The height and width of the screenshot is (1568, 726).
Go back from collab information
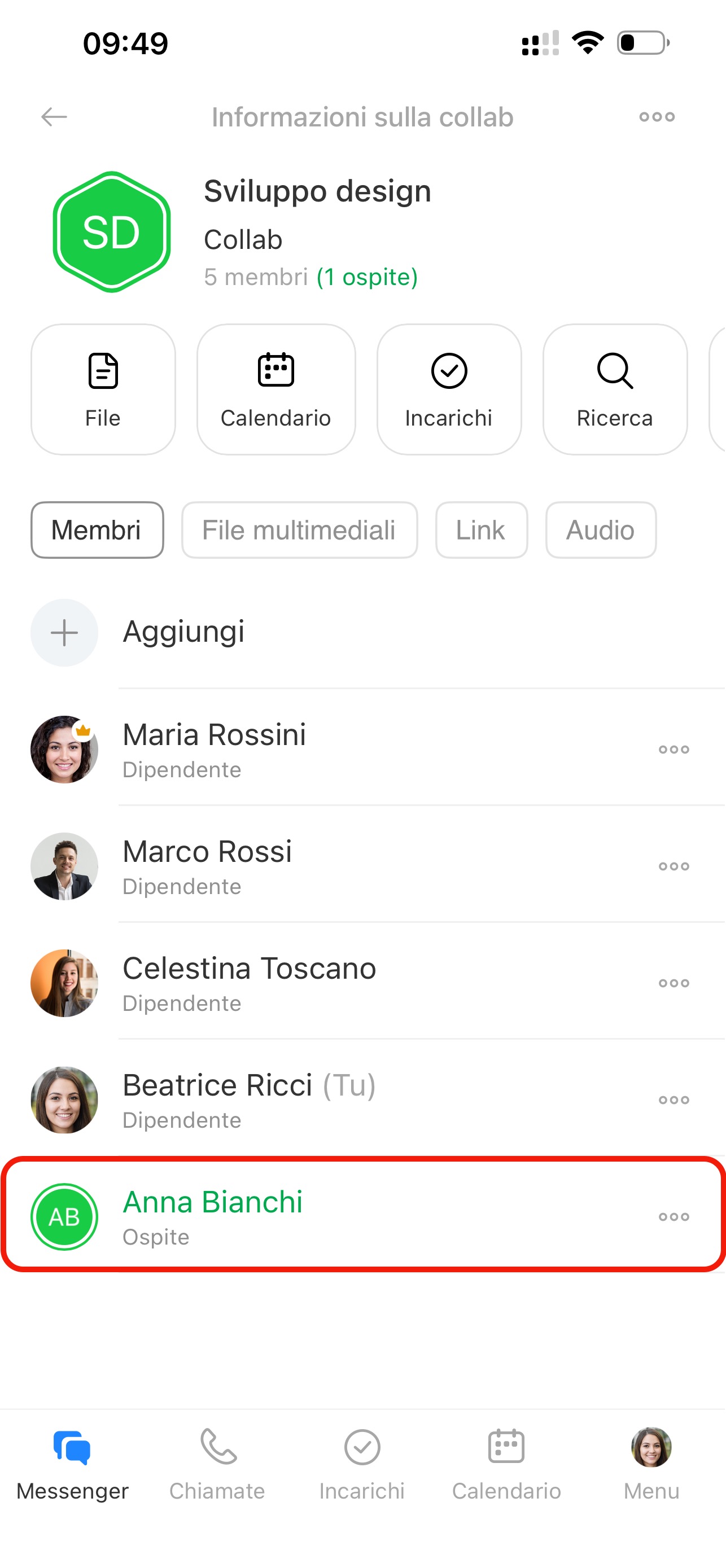tap(54, 116)
